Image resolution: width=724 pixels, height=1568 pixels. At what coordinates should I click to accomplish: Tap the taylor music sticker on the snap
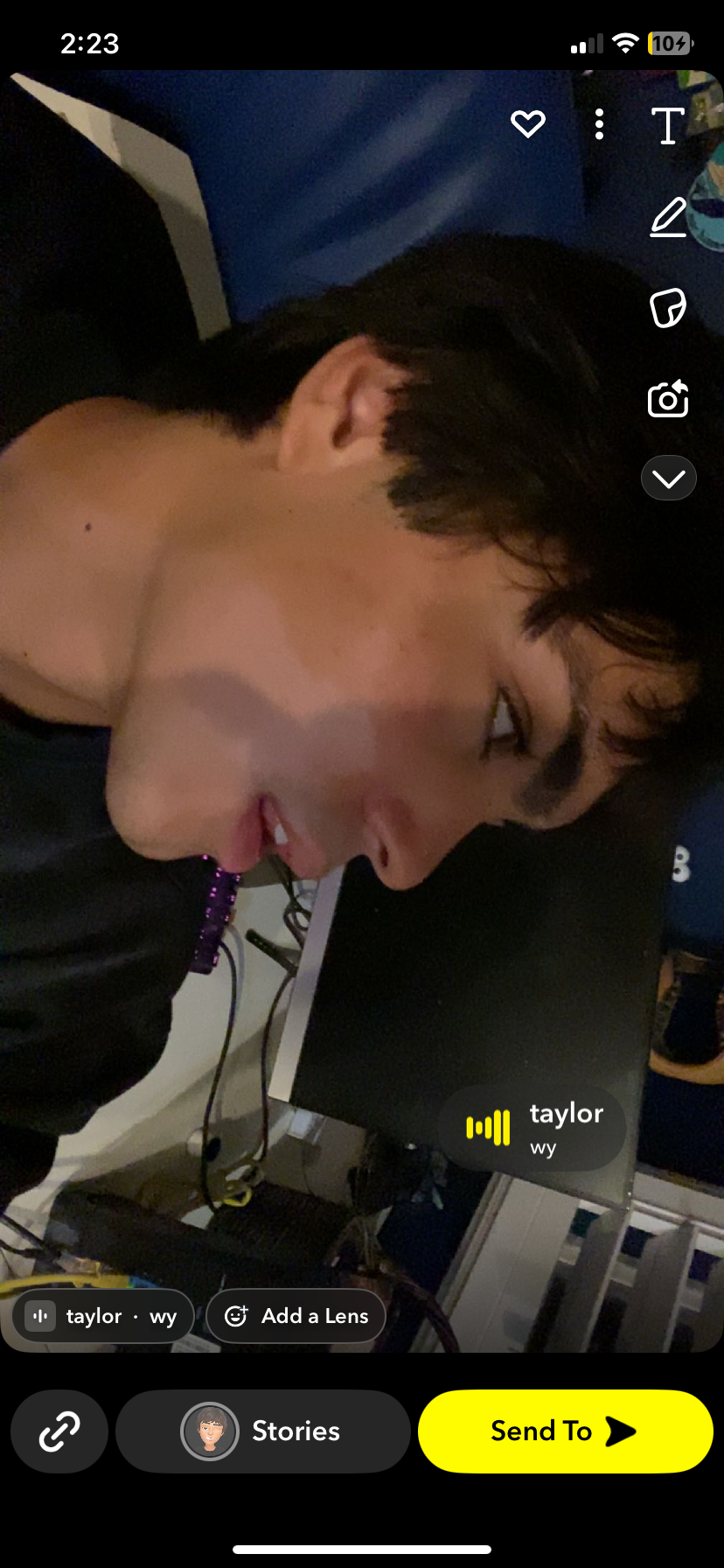533,1128
